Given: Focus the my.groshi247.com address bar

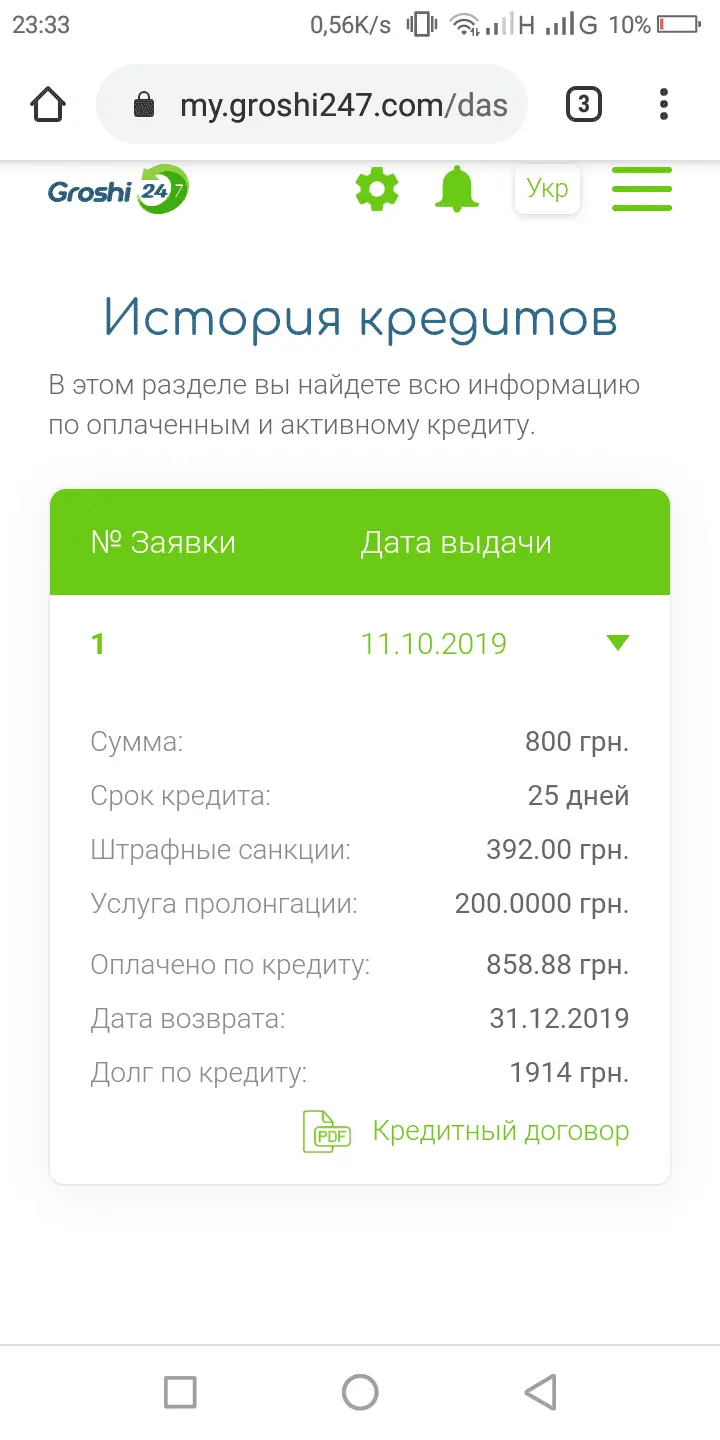Looking at the screenshot, I should point(330,105).
